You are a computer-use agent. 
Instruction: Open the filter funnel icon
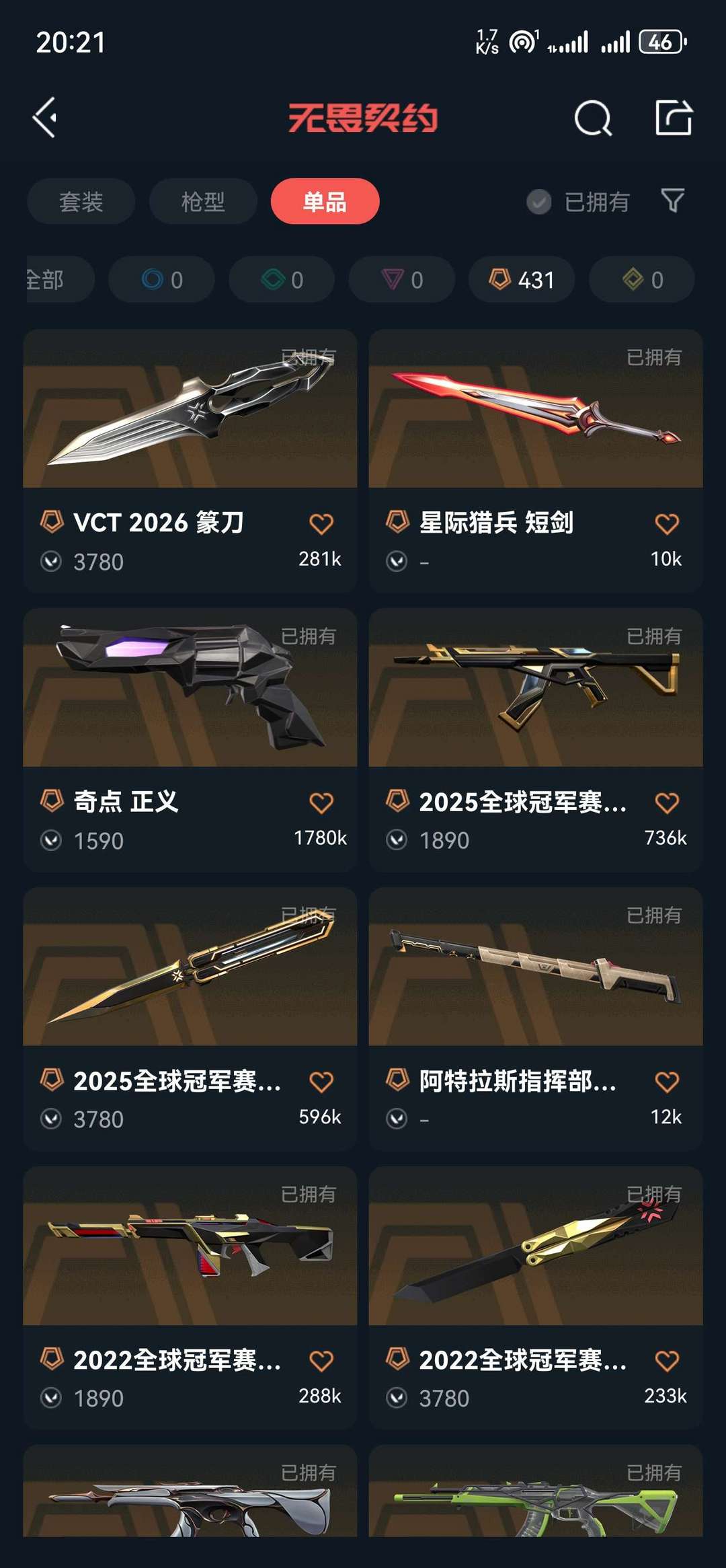tap(673, 200)
